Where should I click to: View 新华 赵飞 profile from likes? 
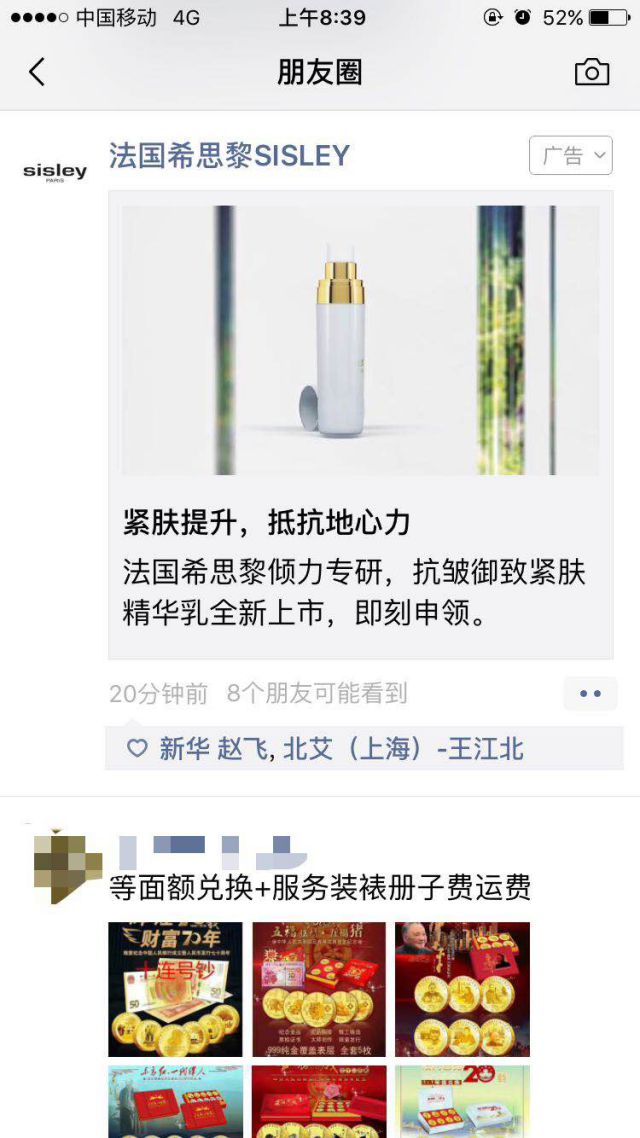coord(213,749)
